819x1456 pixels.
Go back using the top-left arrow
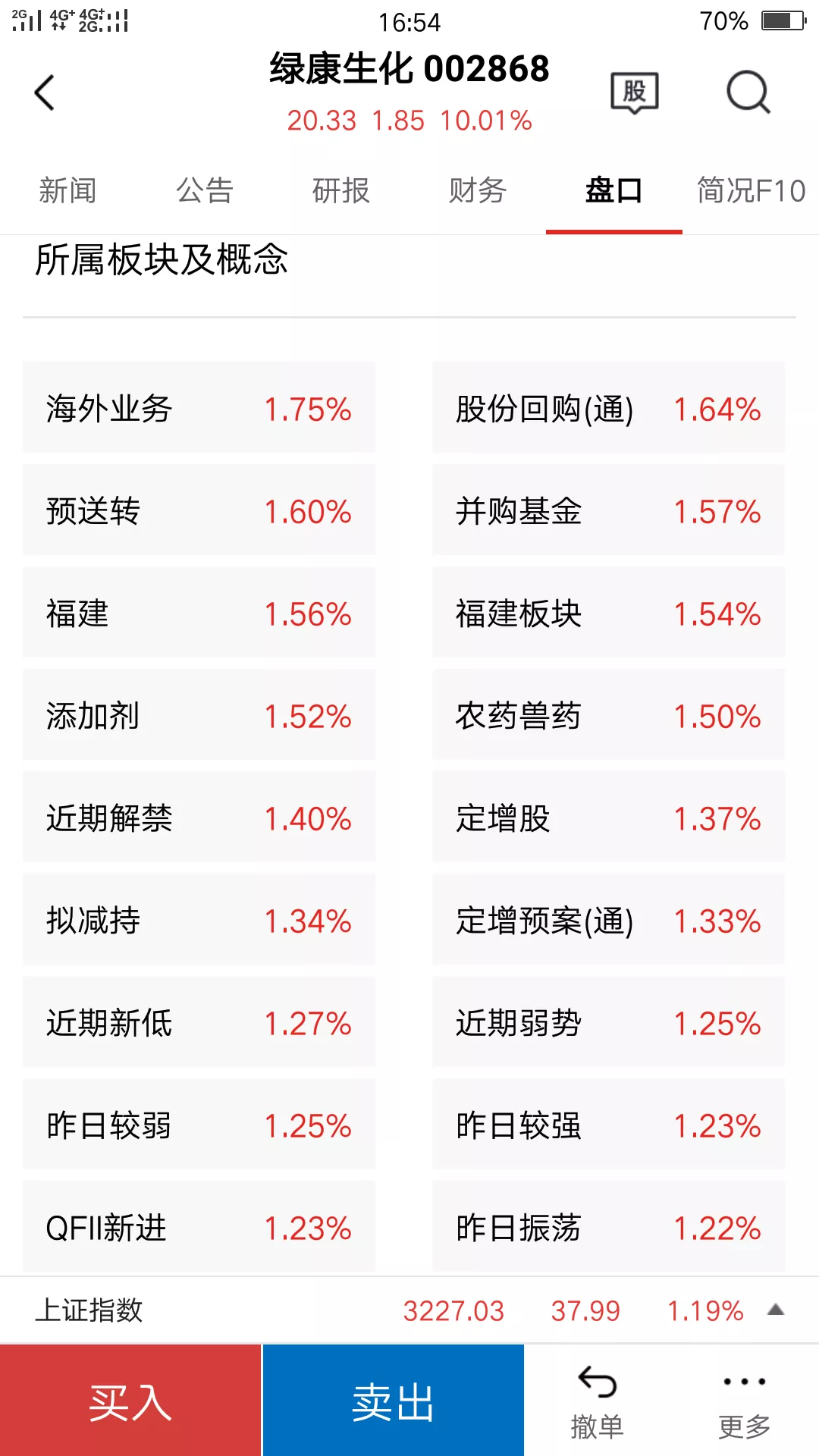[x=45, y=93]
